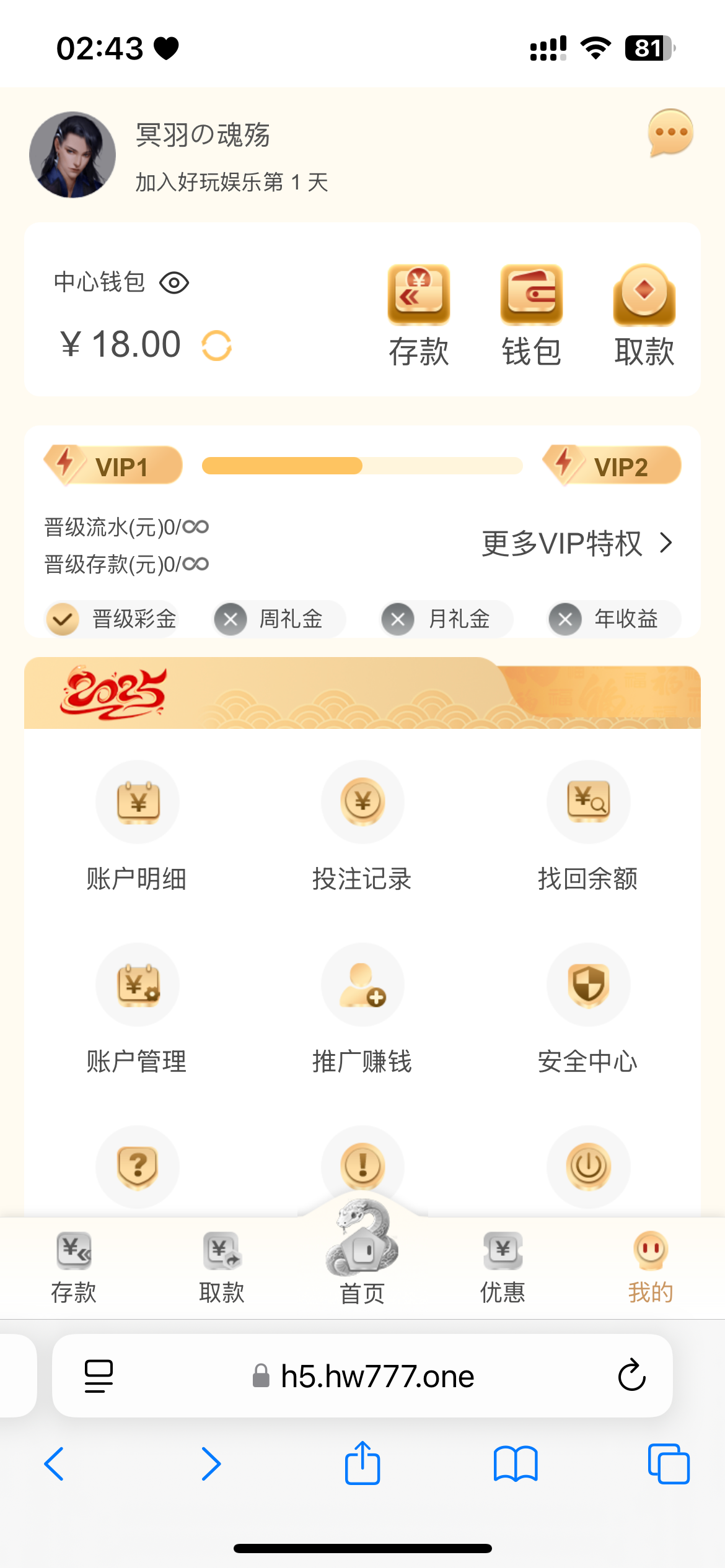Switch to the 首页 home tab
Viewport: 725px width, 1568px height.
coord(362,1263)
